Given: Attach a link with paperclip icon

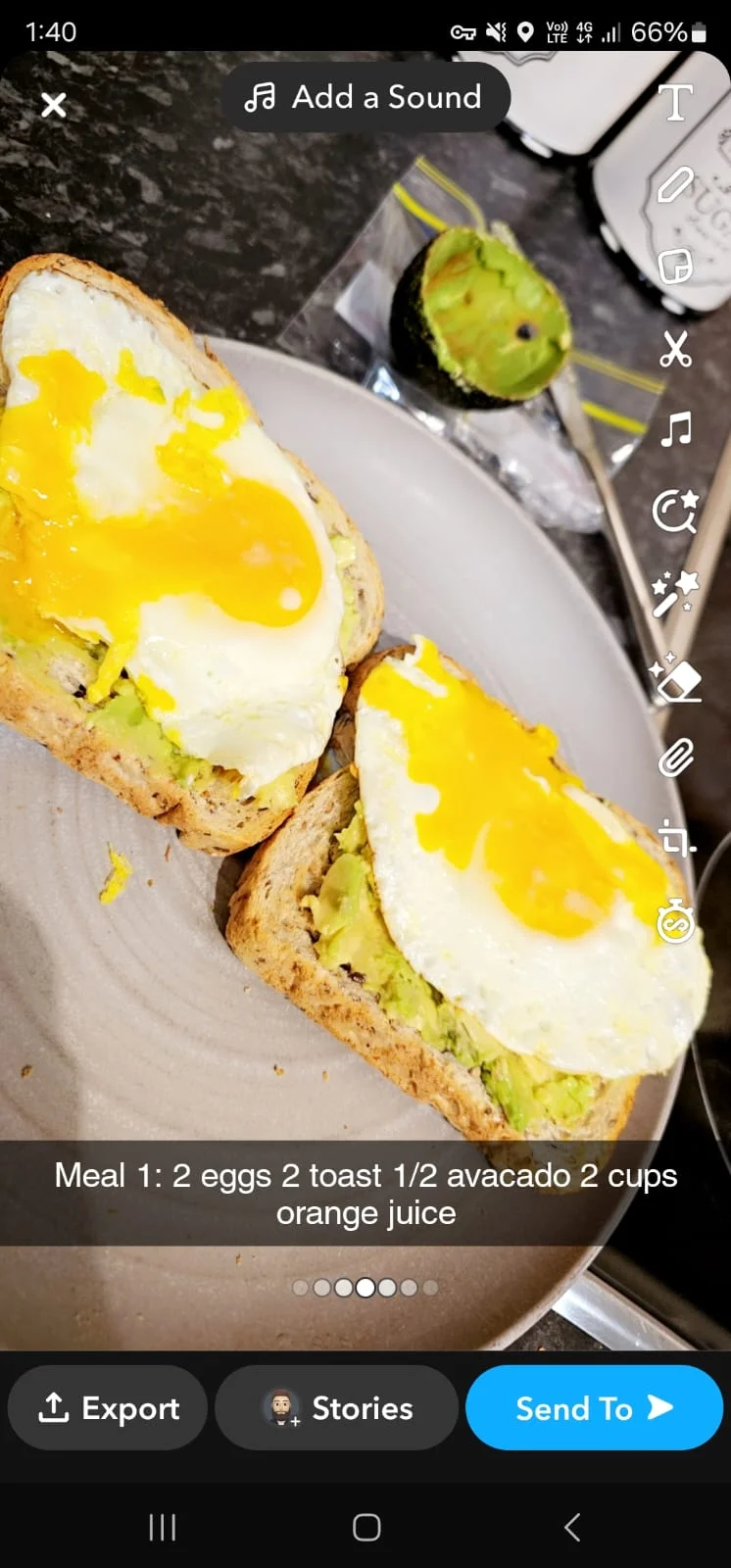Looking at the screenshot, I should pos(675,758).
